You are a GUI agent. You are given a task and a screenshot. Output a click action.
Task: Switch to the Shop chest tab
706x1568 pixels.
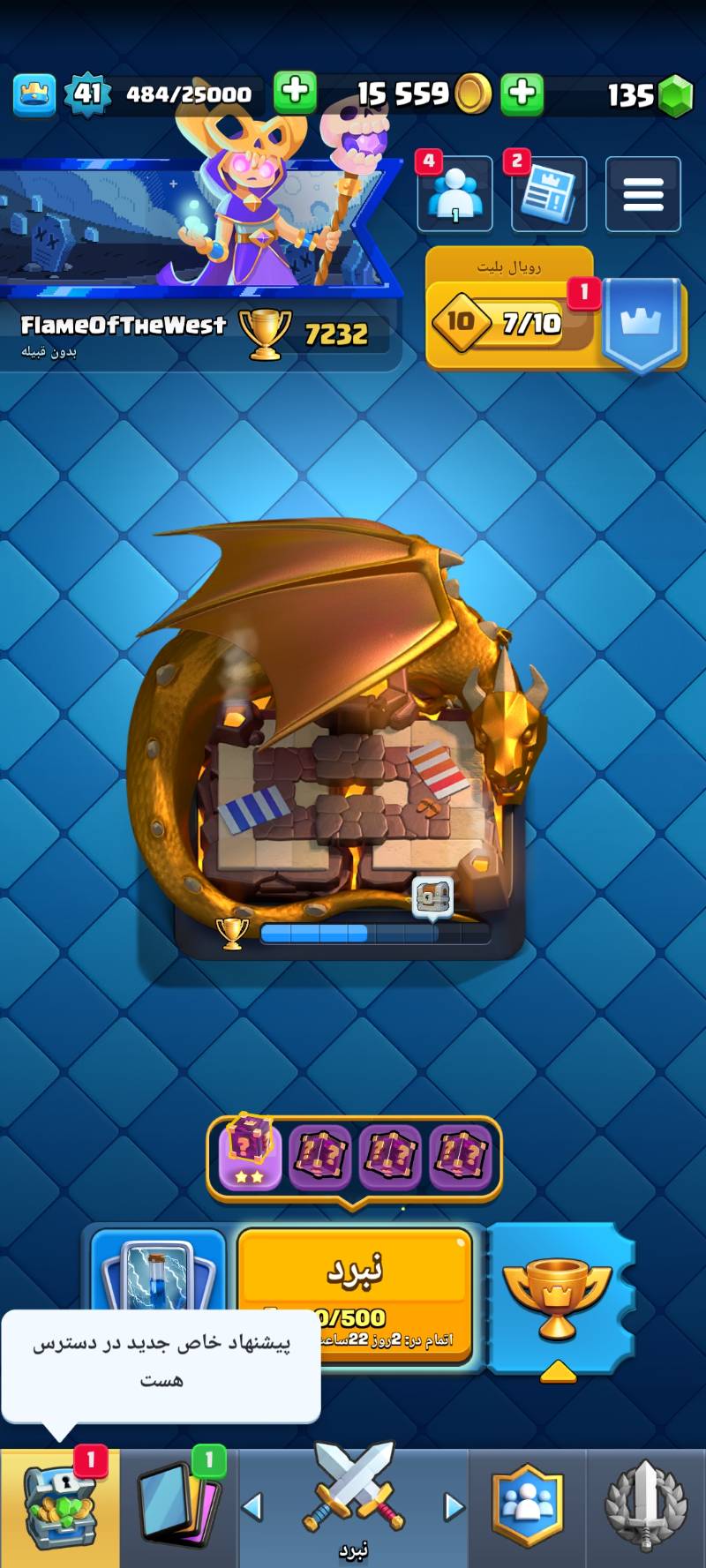(59, 1509)
